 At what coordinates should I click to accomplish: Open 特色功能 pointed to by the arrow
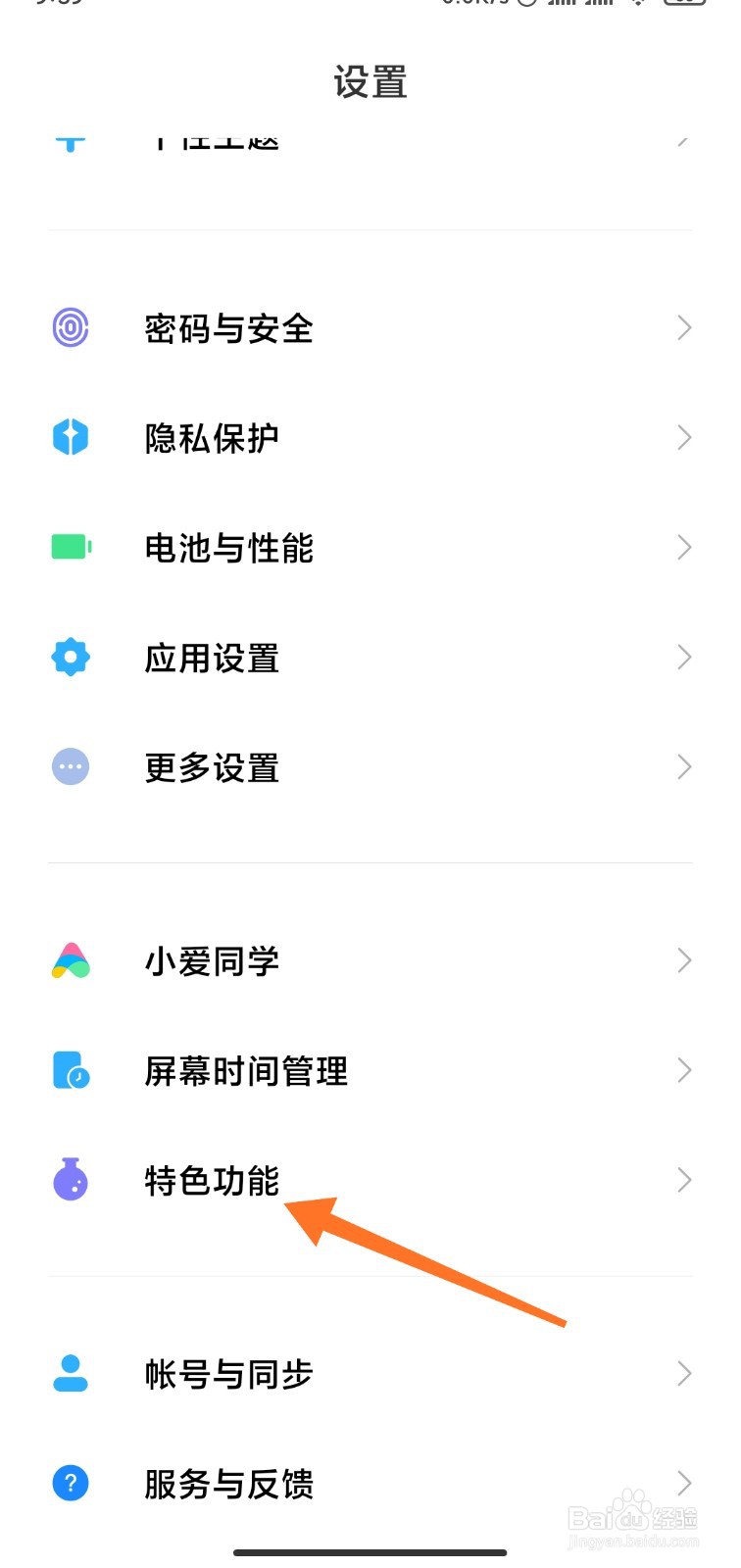point(210,1181)
